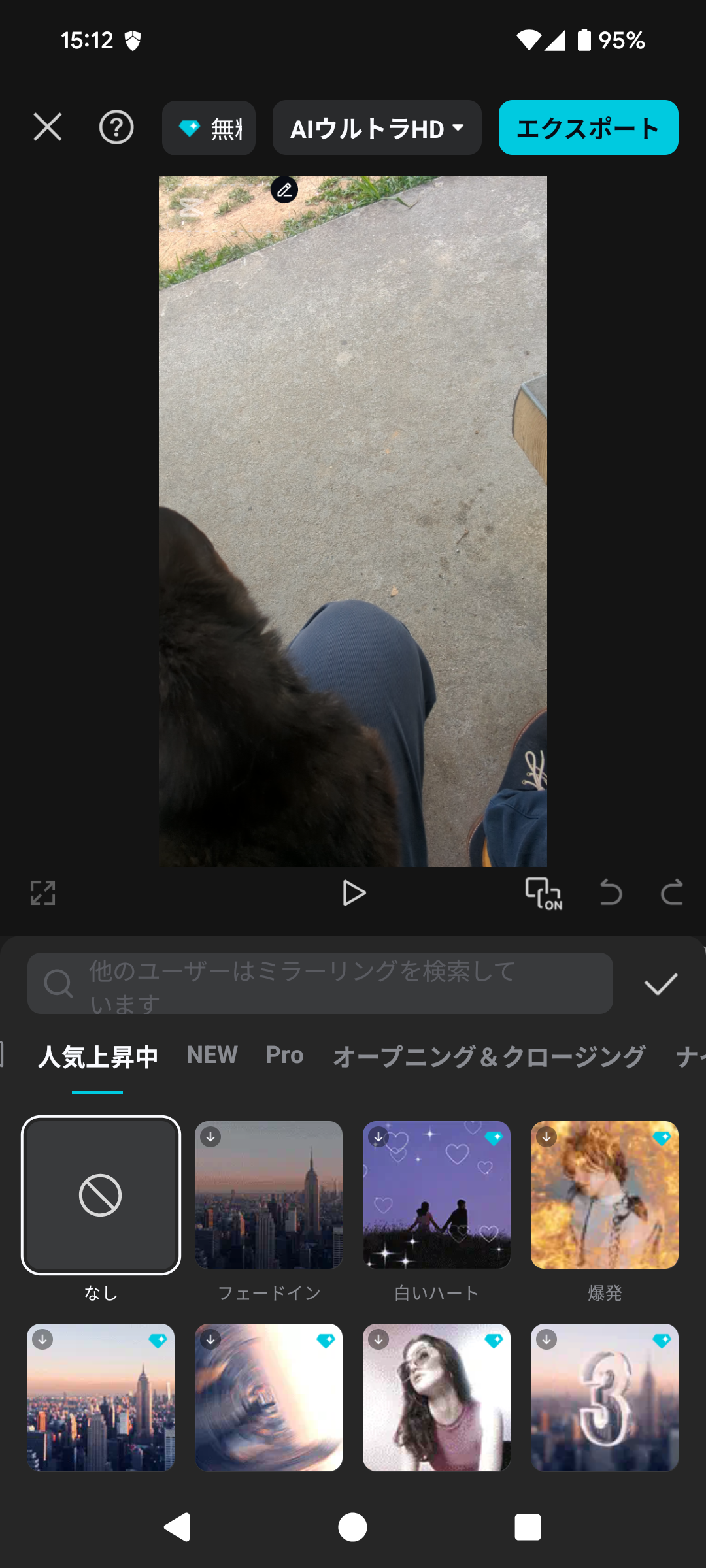The height and width of the screenshot is (1568, 706).
Task: Apply the フェードイン effect
Action: (x=269, y=1195)
